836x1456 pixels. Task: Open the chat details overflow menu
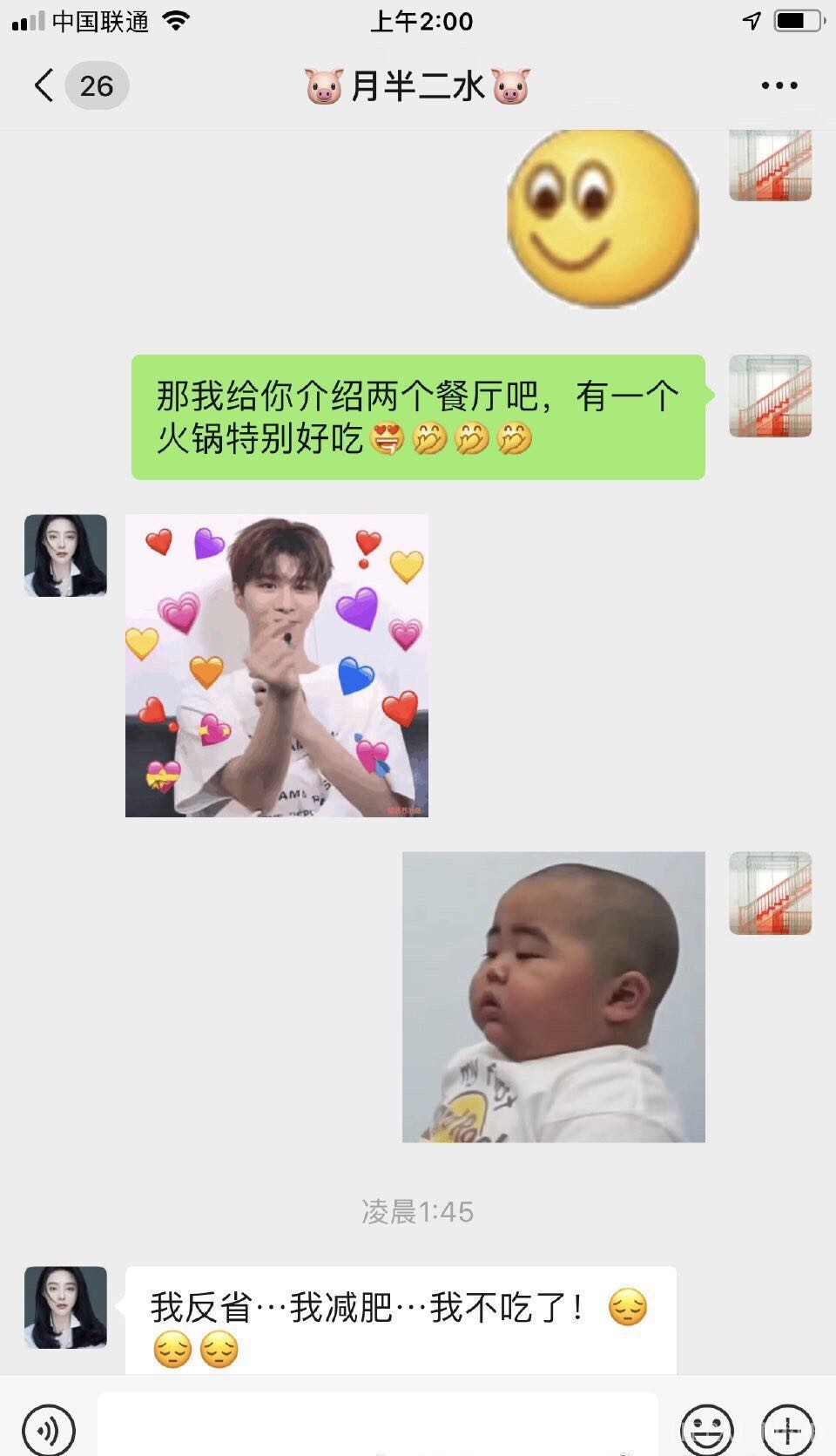pyautogui.click(x=779, y=85)
